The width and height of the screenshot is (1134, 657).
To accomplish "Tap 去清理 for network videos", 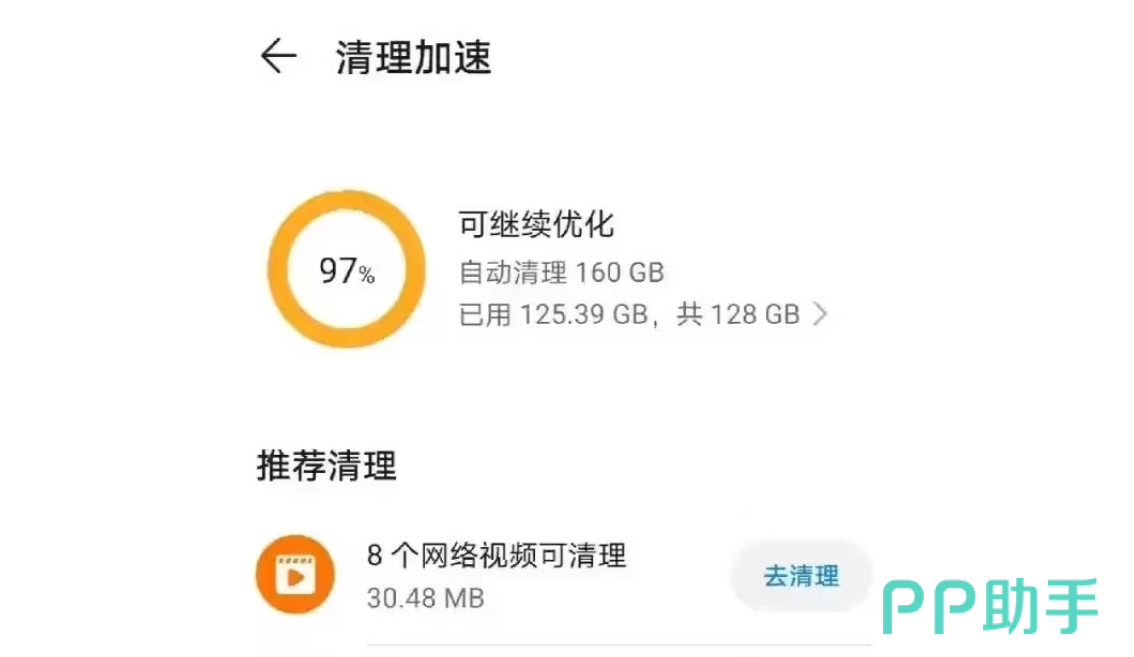I will point(800,576).
